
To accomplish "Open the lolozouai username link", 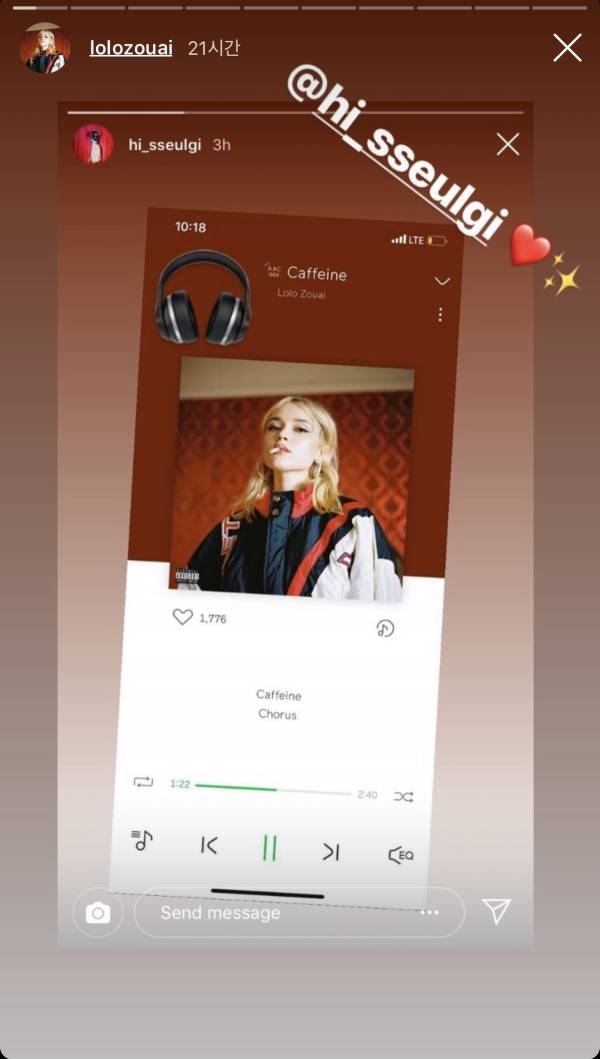I will (x=130, y=48).
